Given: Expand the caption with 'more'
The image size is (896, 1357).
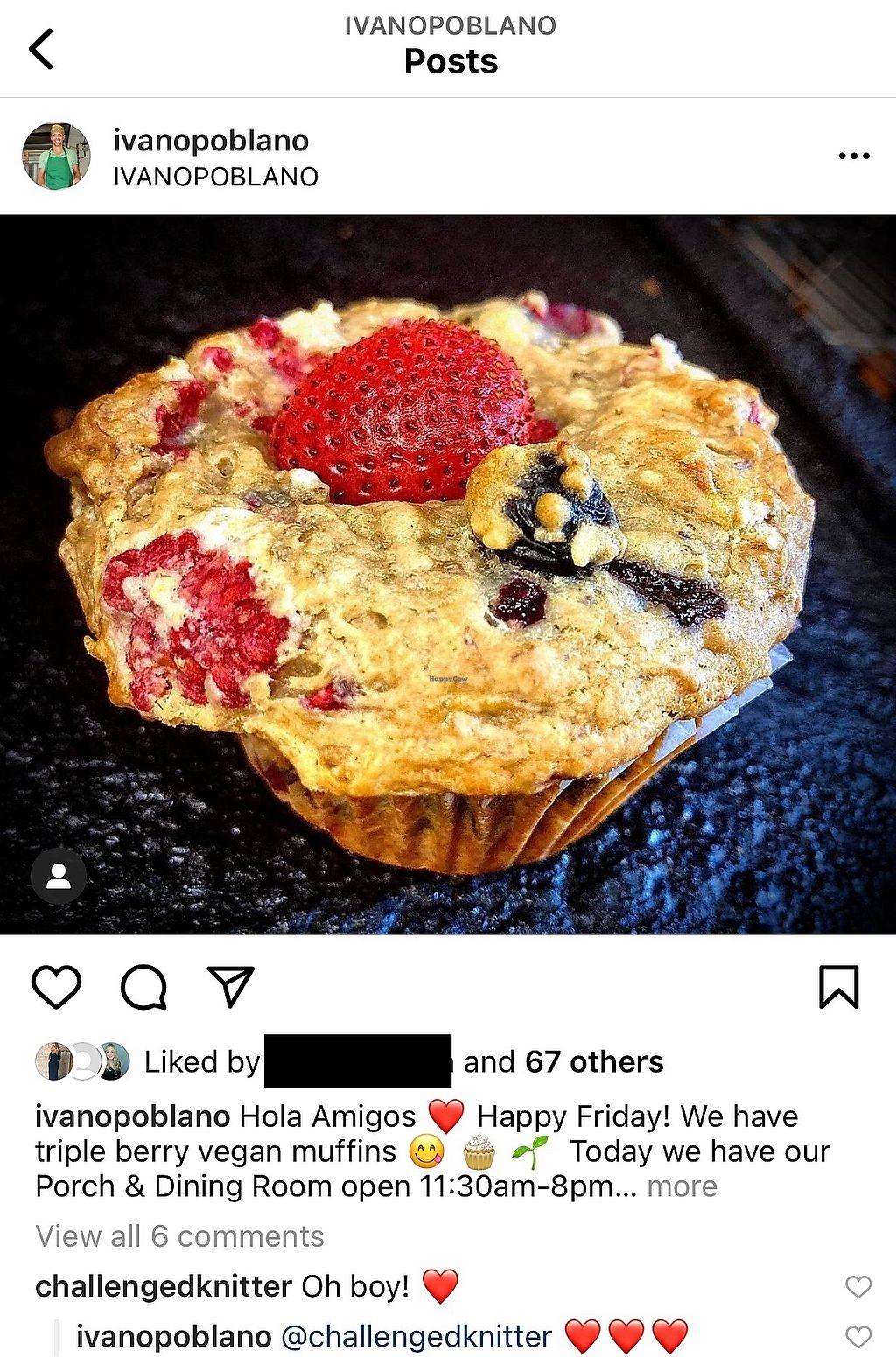Looking at the screenshot, I should pos(682,1186).
